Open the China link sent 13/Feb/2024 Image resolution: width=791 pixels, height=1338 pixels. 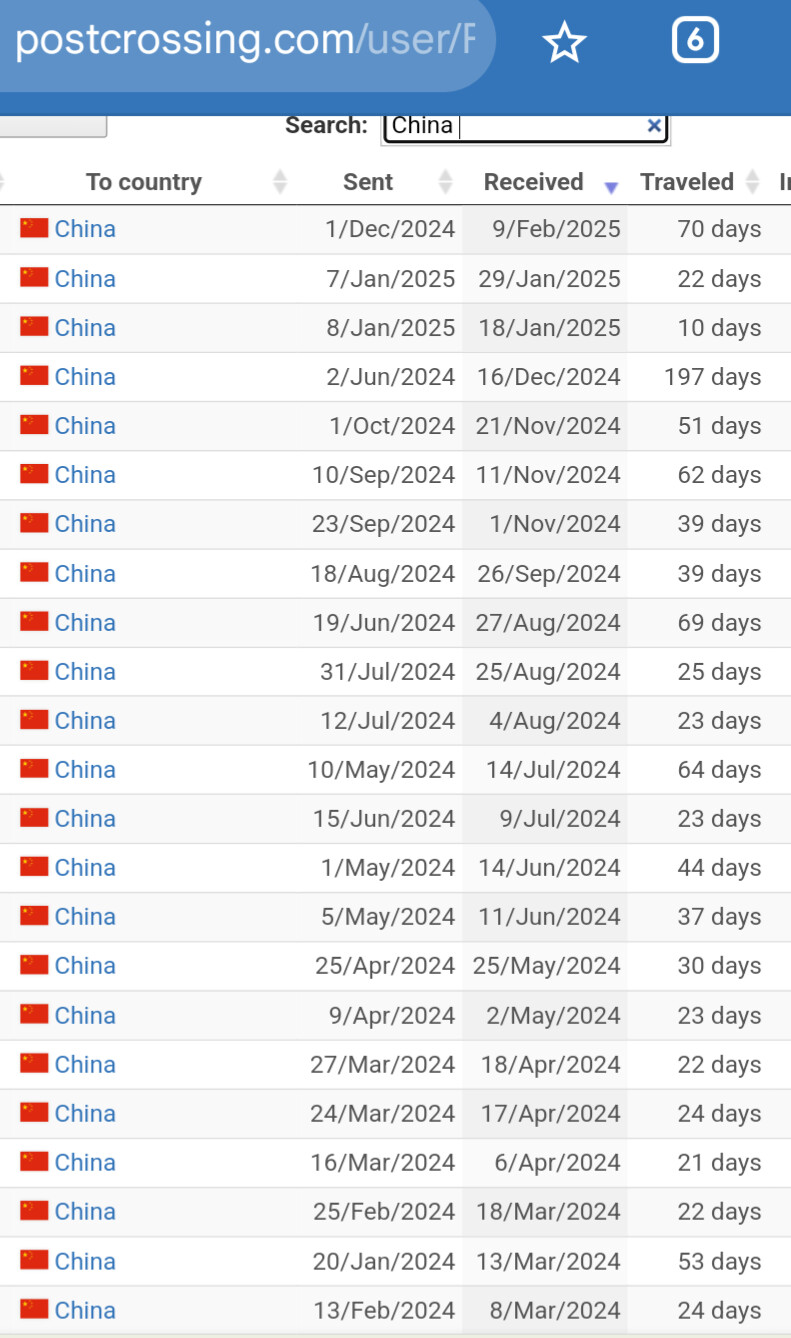click(85, 1310)
